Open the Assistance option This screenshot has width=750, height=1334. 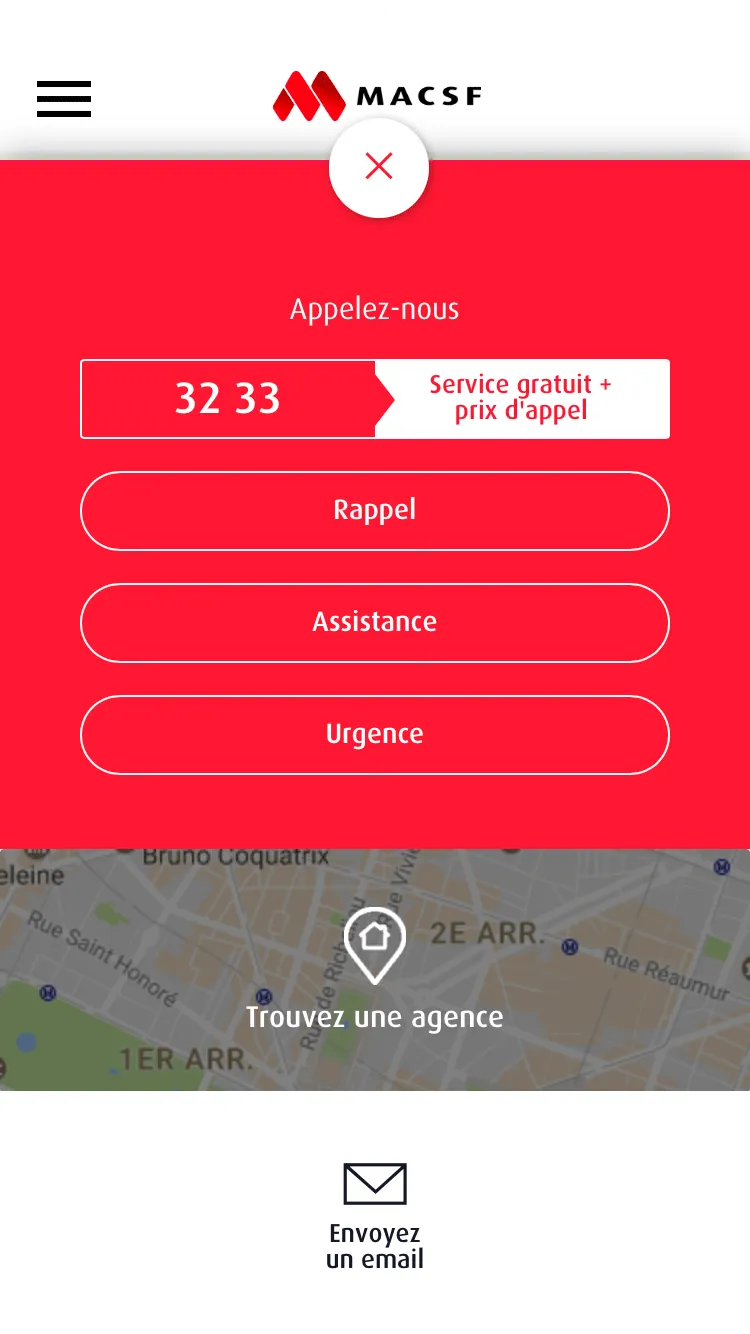point(374,623)
